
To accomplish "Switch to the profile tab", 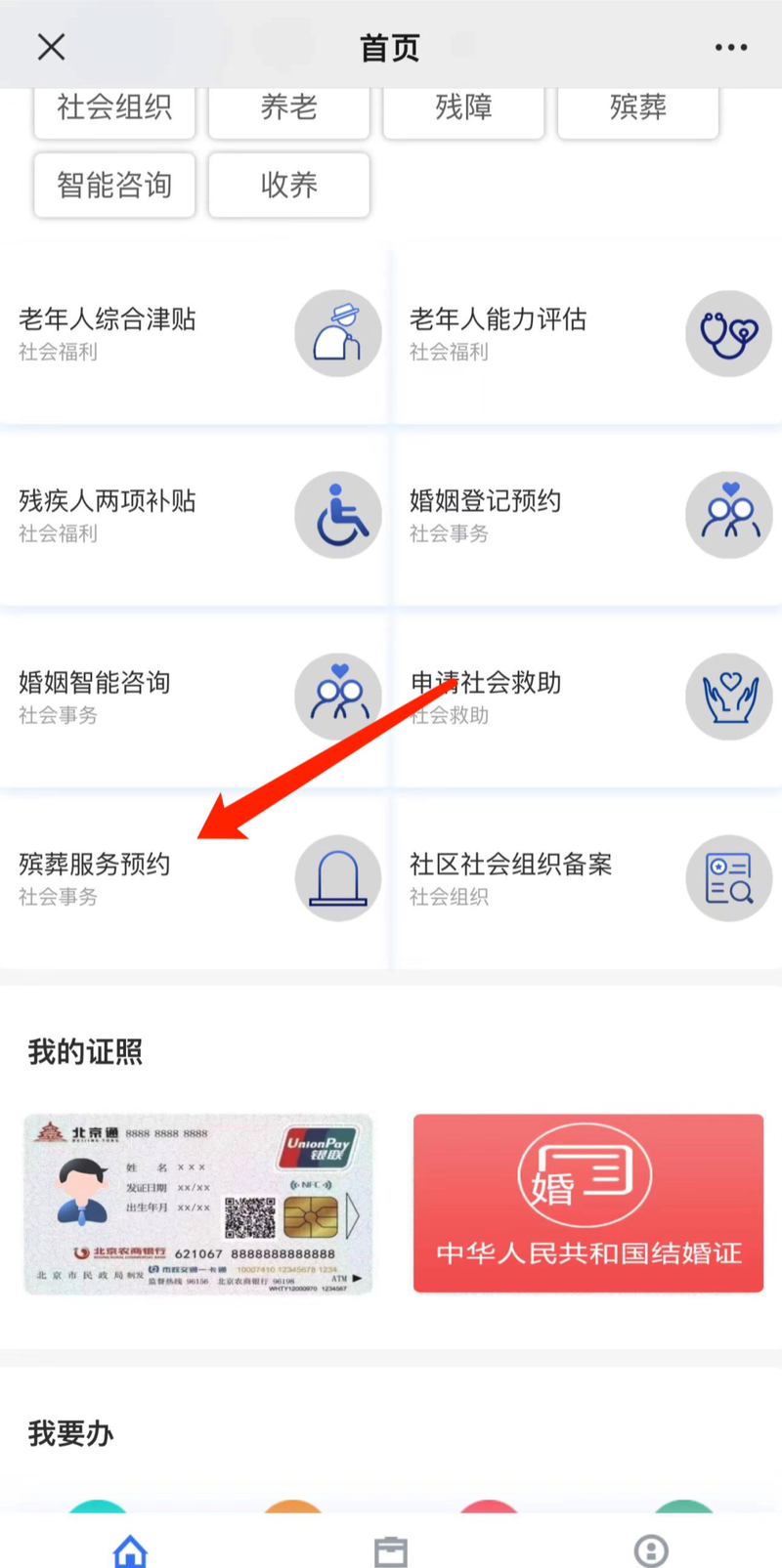I will [x=651, y=1549].
